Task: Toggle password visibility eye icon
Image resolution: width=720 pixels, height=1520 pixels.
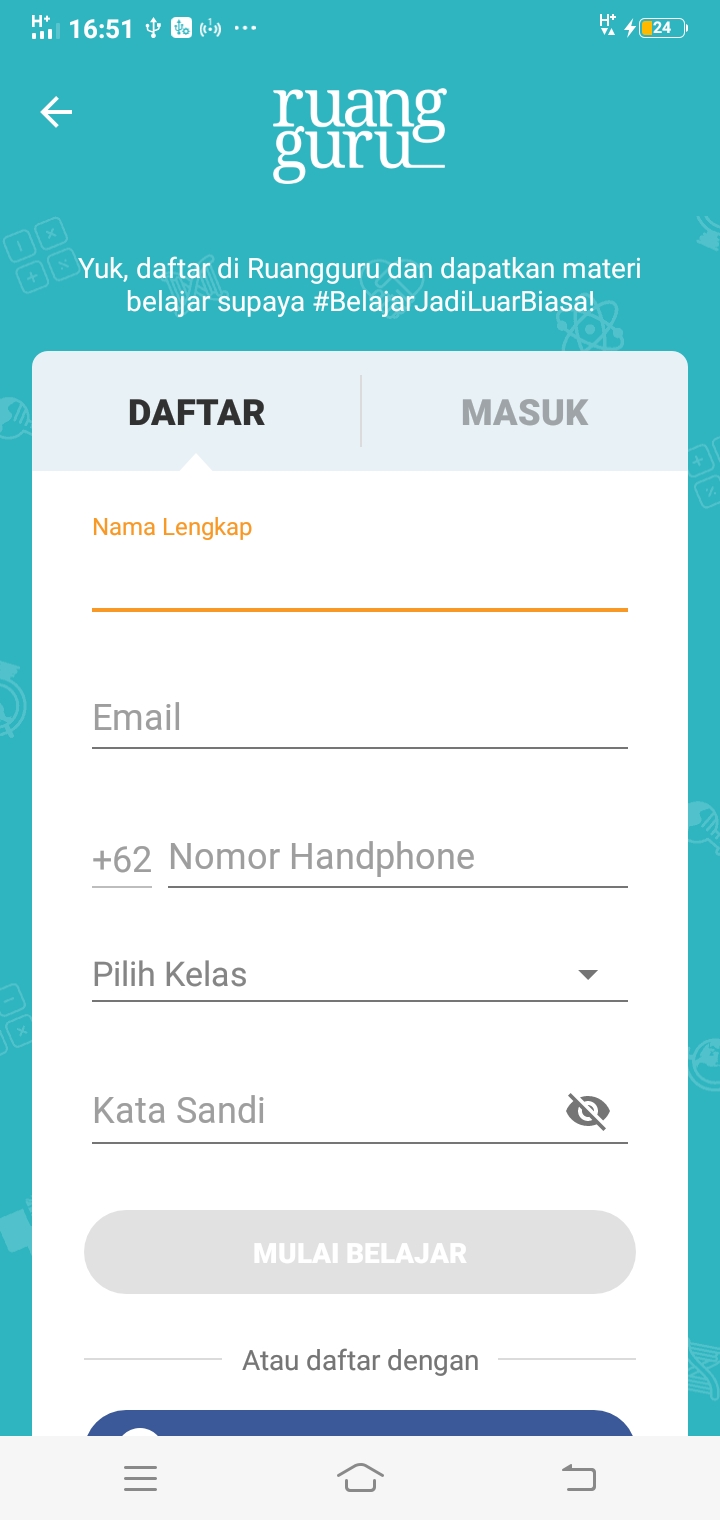Action: click(588, 1111)
